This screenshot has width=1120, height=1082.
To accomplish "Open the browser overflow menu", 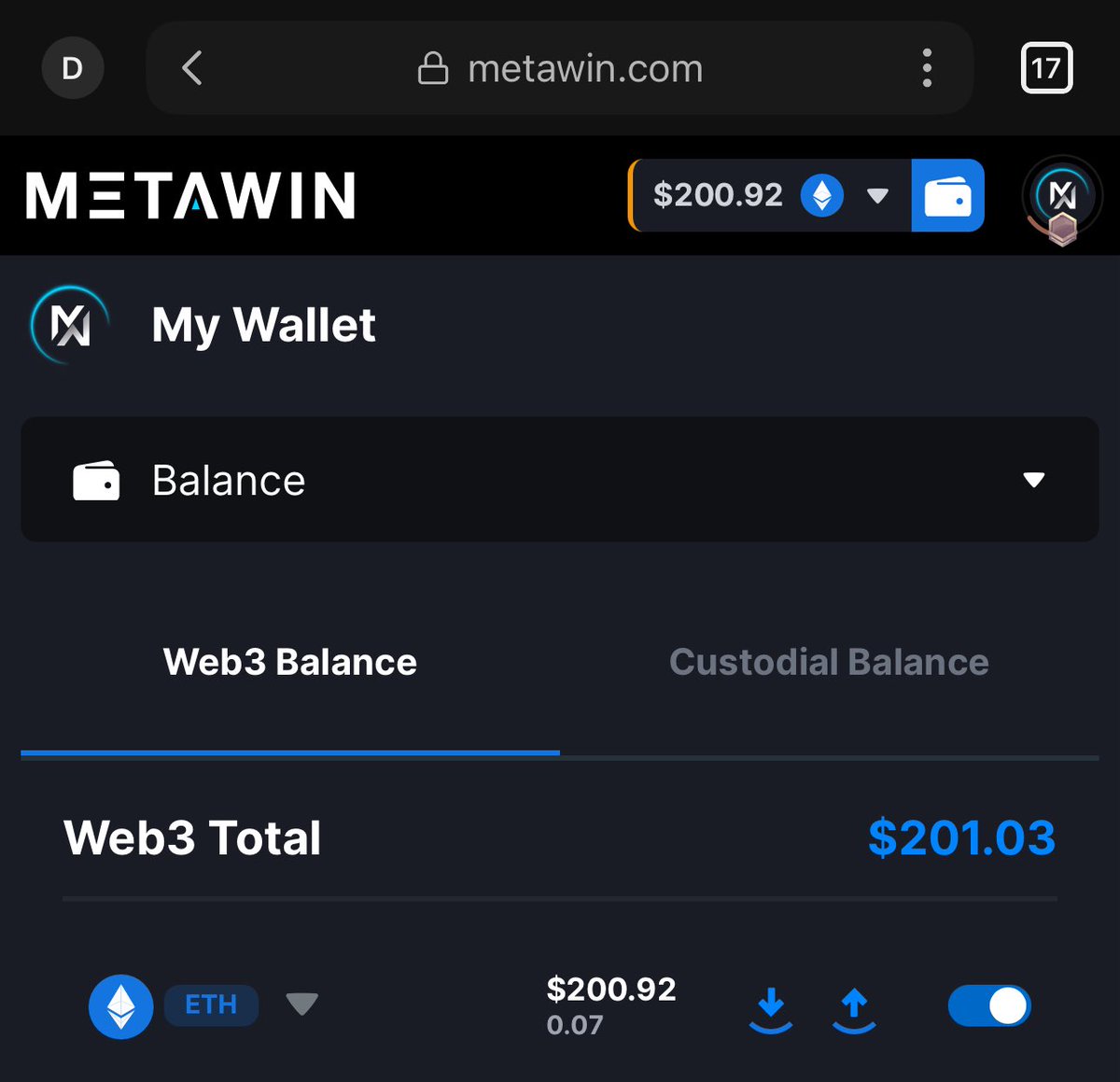I will tap(926, 68).
